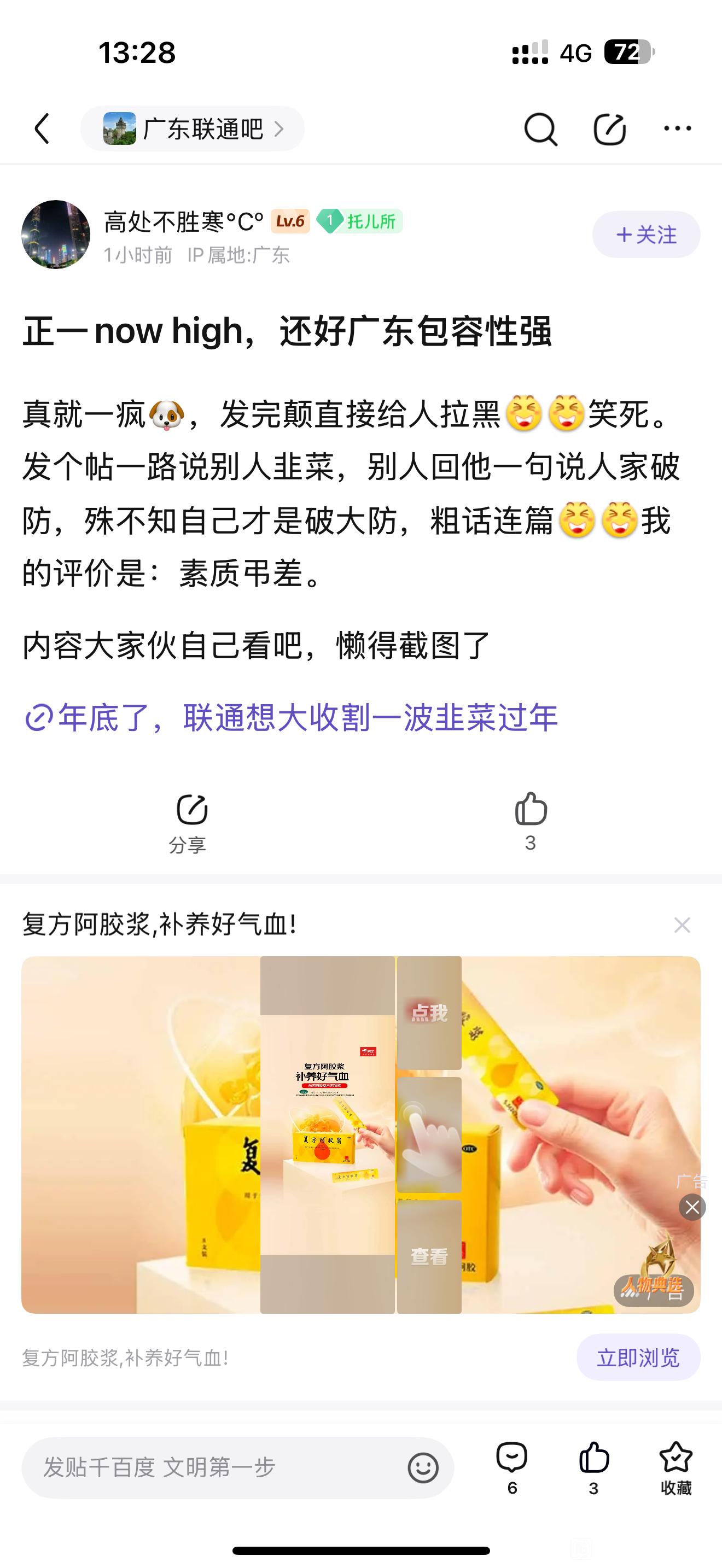Dismiss the 复方阿胶浆 ad with X
Image resolution: width=722 pixels, height=1568 pixels.
click(x=682, y=925)
